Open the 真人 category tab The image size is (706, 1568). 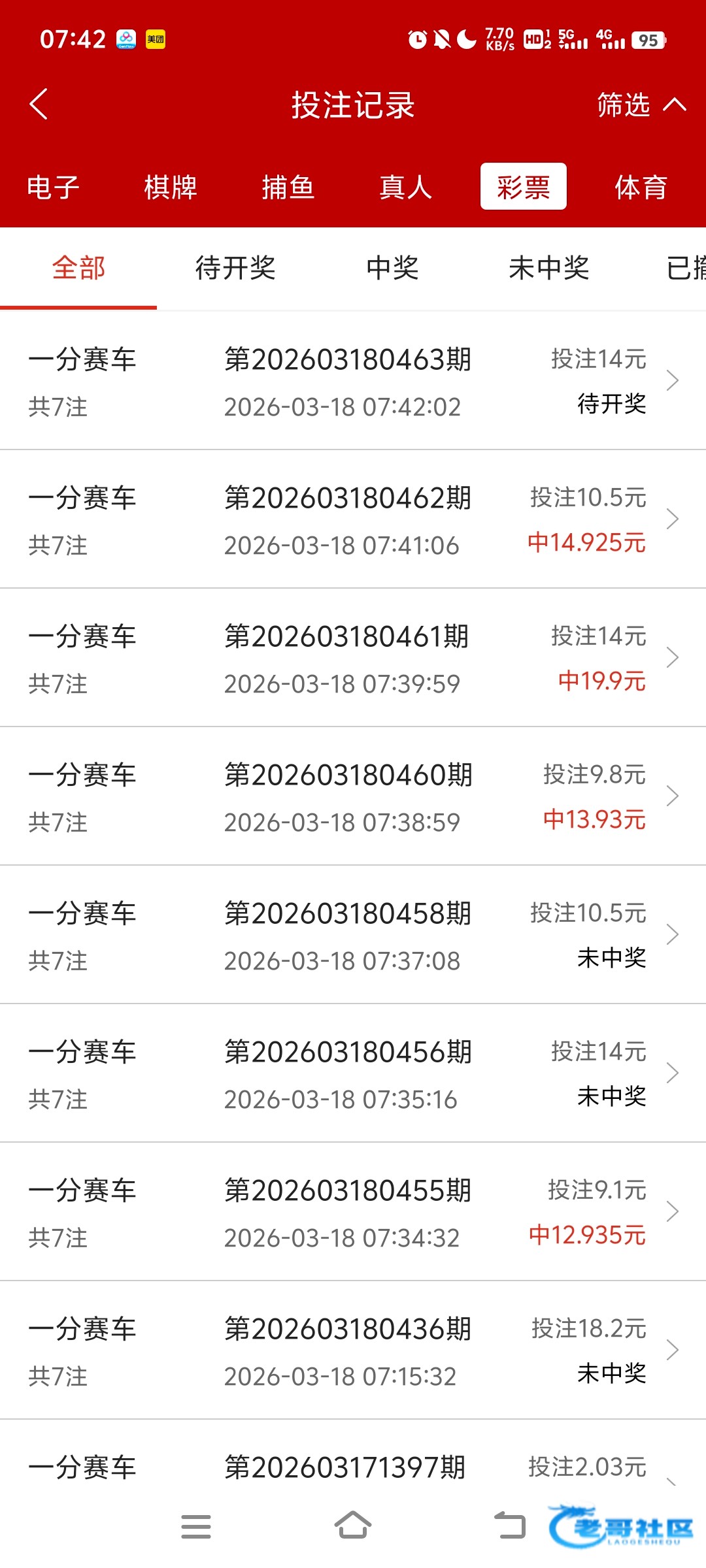(406, 188)
